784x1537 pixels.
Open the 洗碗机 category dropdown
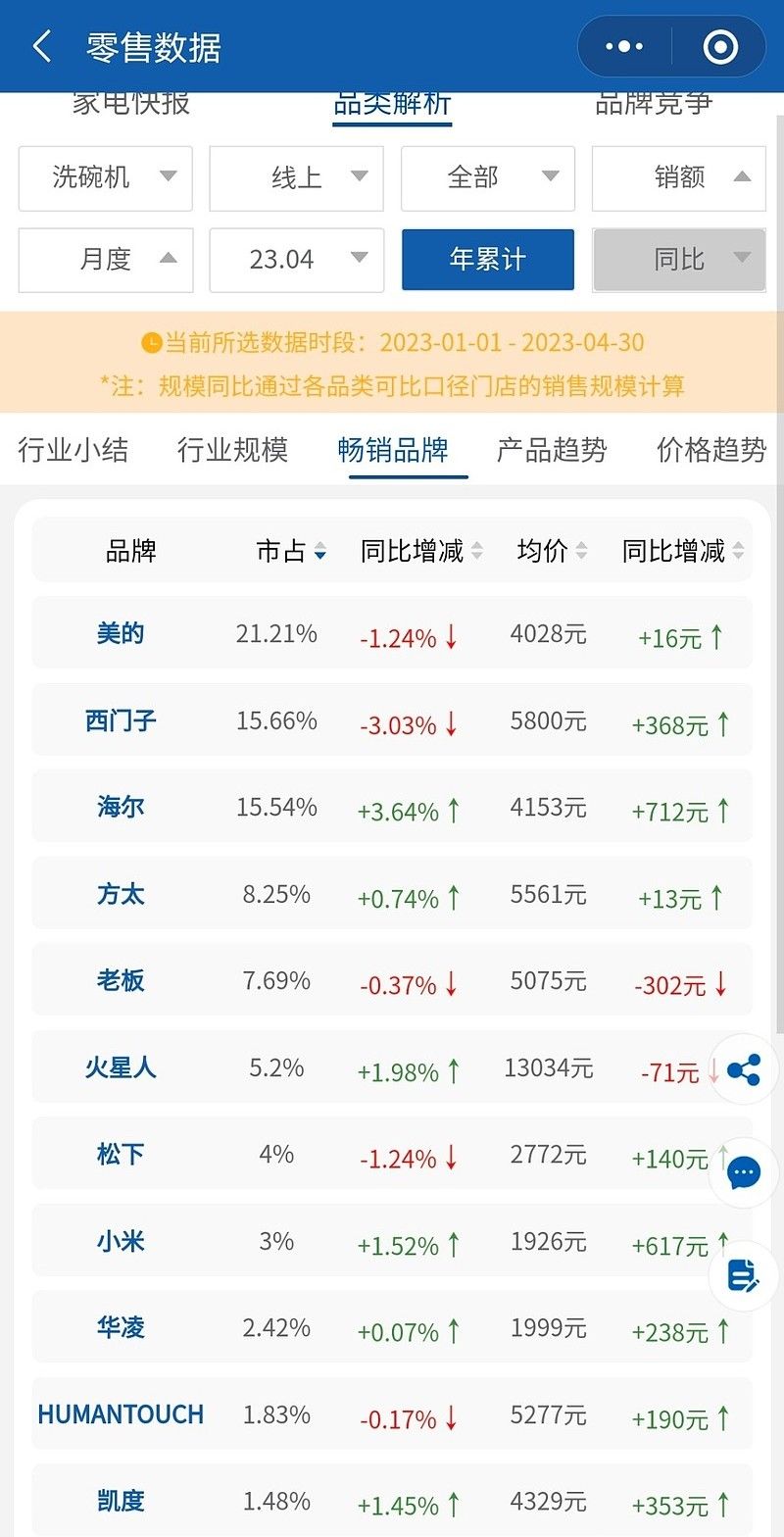pos(106,177)
